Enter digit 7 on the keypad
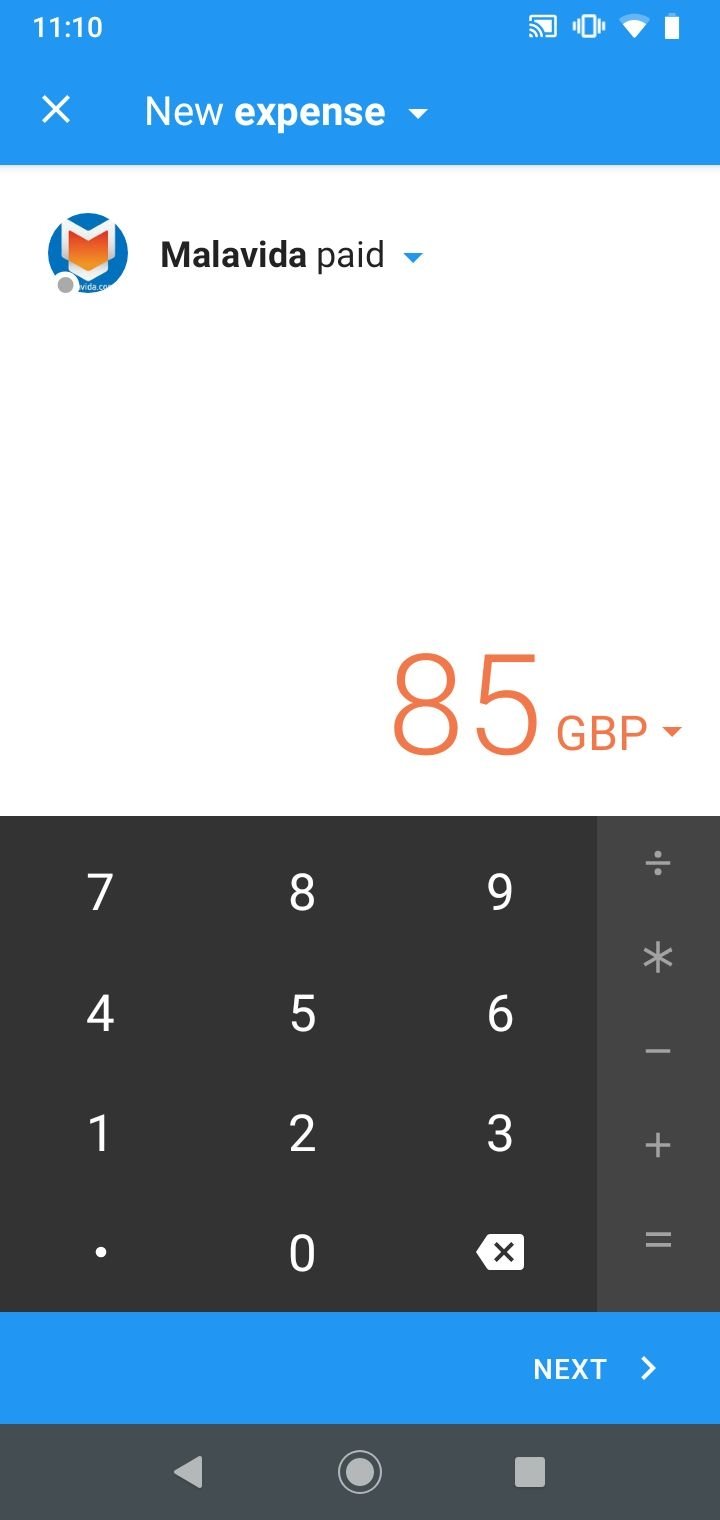Image resolution: width=720 pixels, height=1520 pixels. pyautogui.click(x=100, y=892)
